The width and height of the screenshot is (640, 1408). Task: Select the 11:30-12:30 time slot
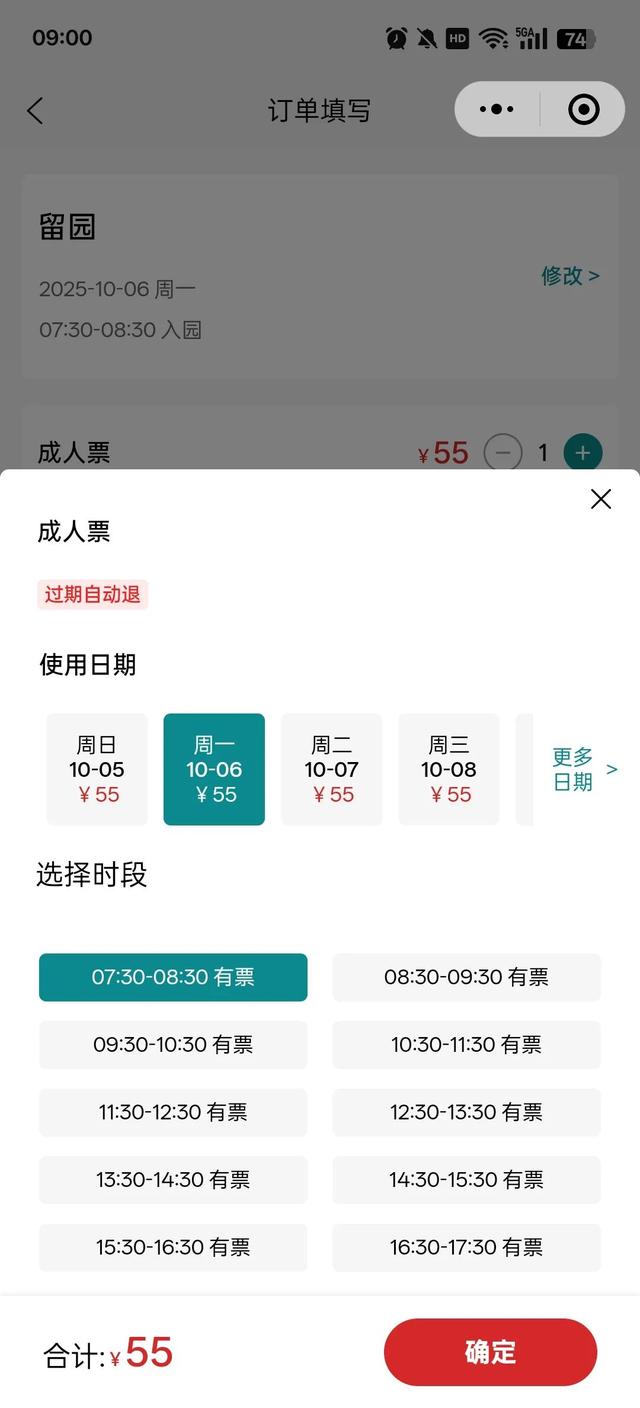pos(173,1112)
